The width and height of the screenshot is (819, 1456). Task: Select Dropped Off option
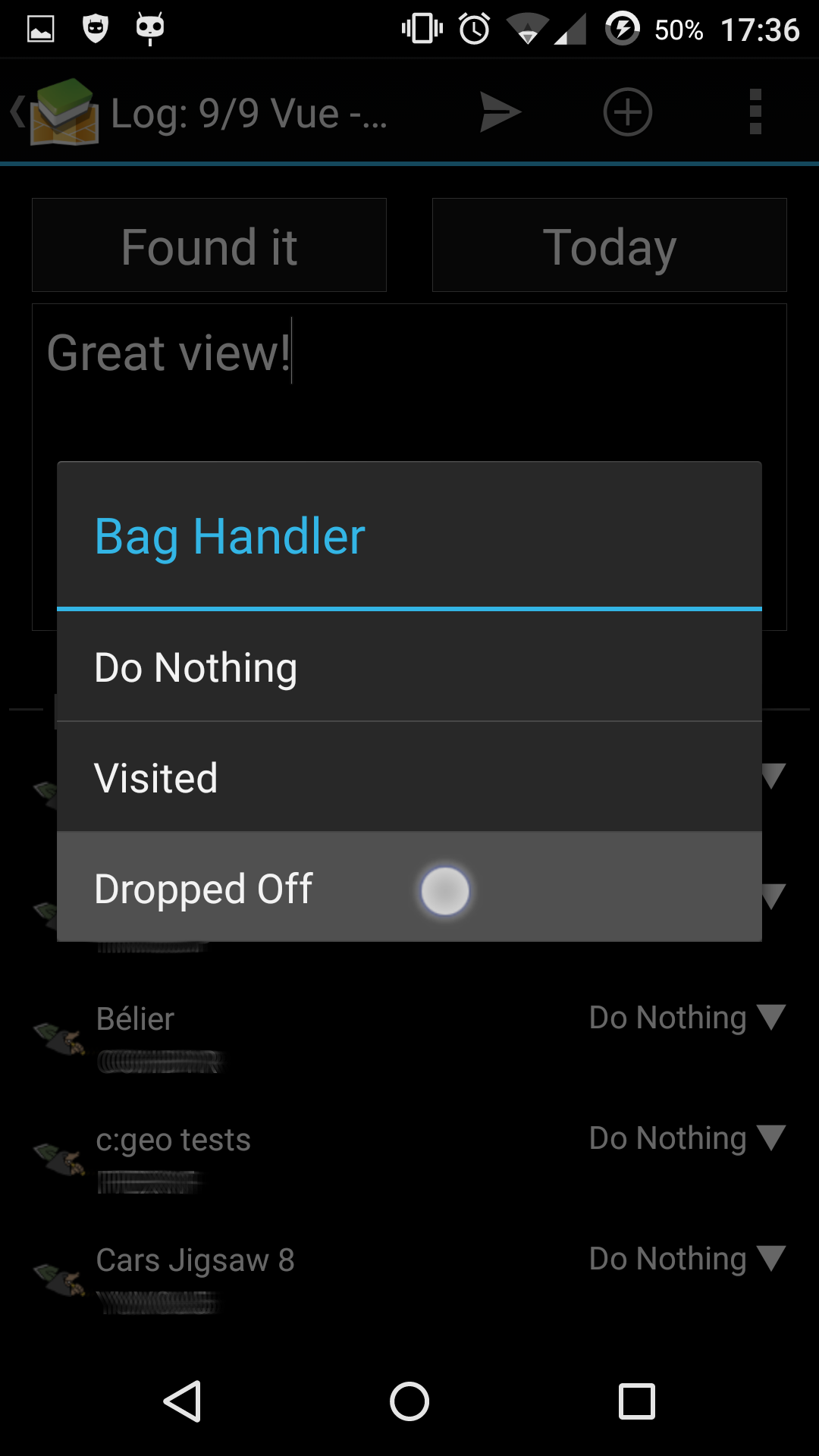pyautogui.click(x=409, y=888)
